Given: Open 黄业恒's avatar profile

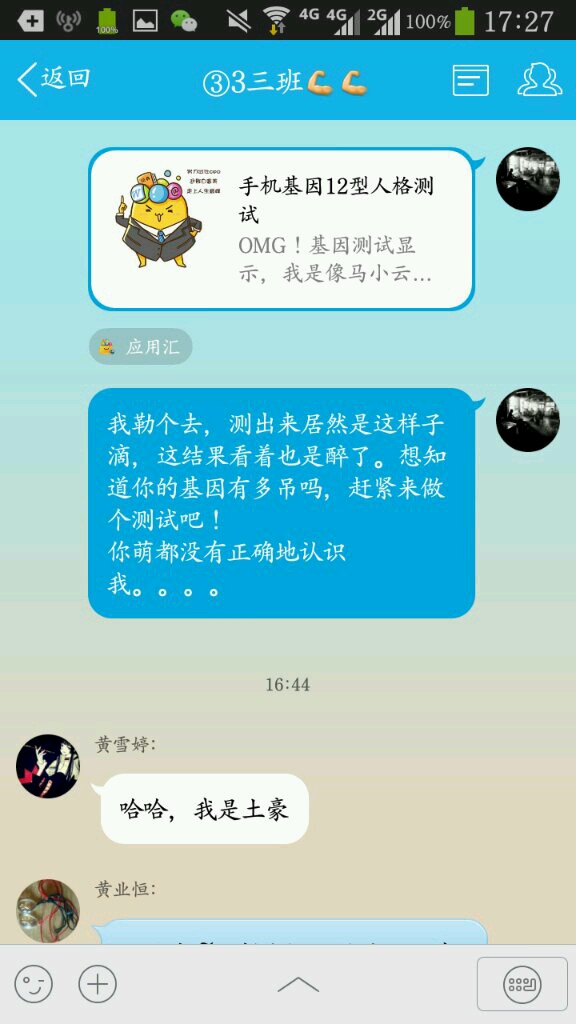Looking at the screenshot, I should [x=48, y=910].
